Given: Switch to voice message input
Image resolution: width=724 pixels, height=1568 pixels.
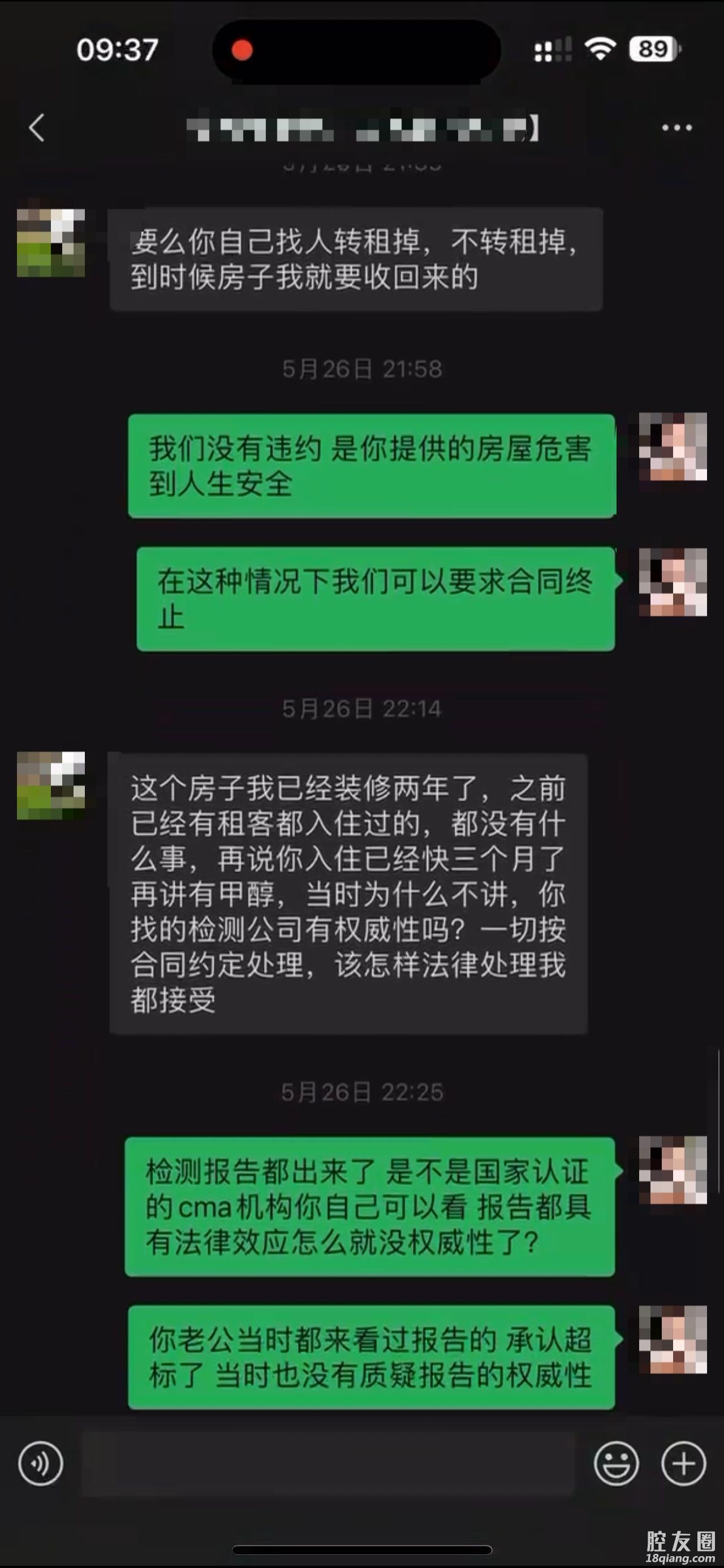Looking at the screenshot, I should (x=40, y=1463).
